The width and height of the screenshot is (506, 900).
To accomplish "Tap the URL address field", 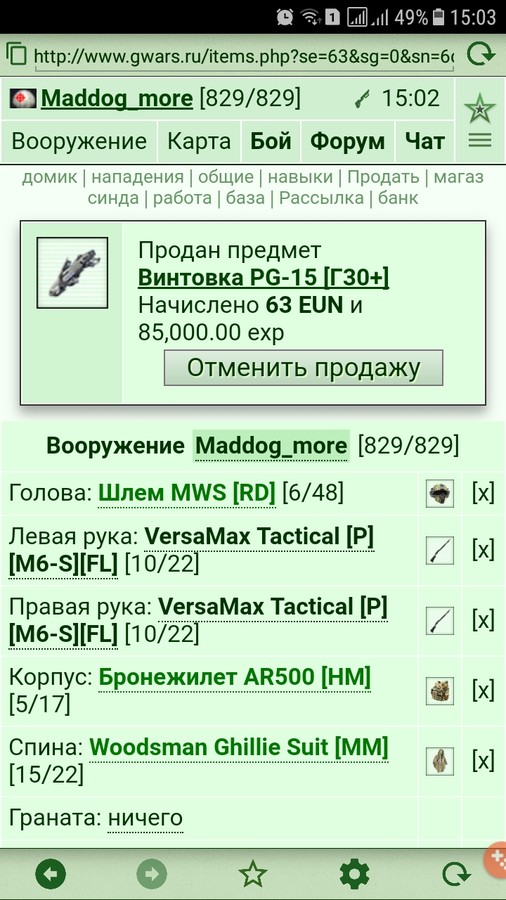I will click(x=244, y=56).
